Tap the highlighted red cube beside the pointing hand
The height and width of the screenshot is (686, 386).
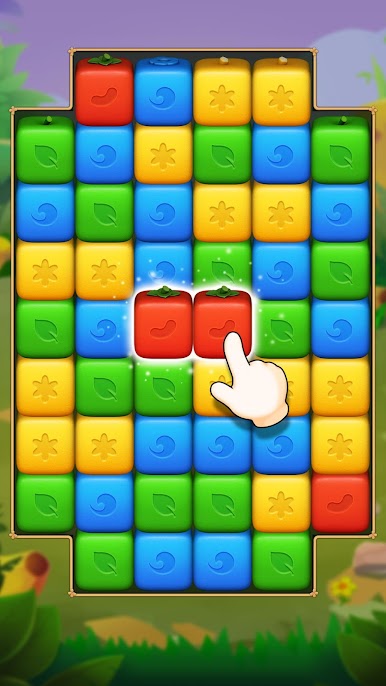click(163, 323)
